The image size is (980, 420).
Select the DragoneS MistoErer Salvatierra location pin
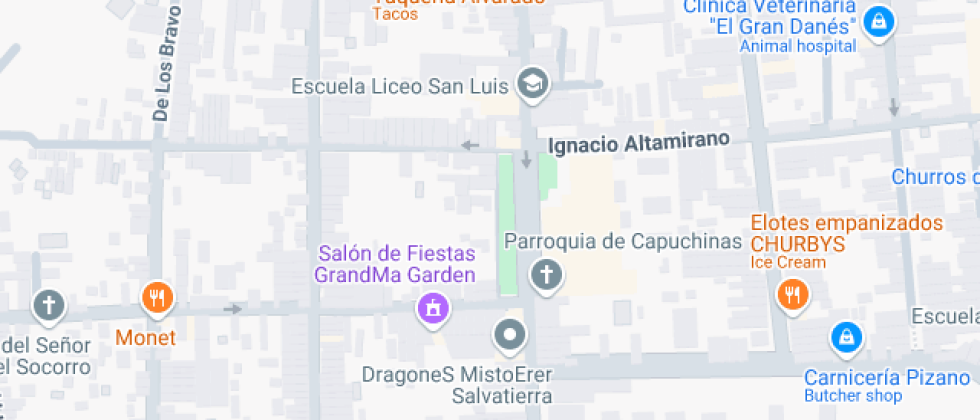click(x=510, y=335)
